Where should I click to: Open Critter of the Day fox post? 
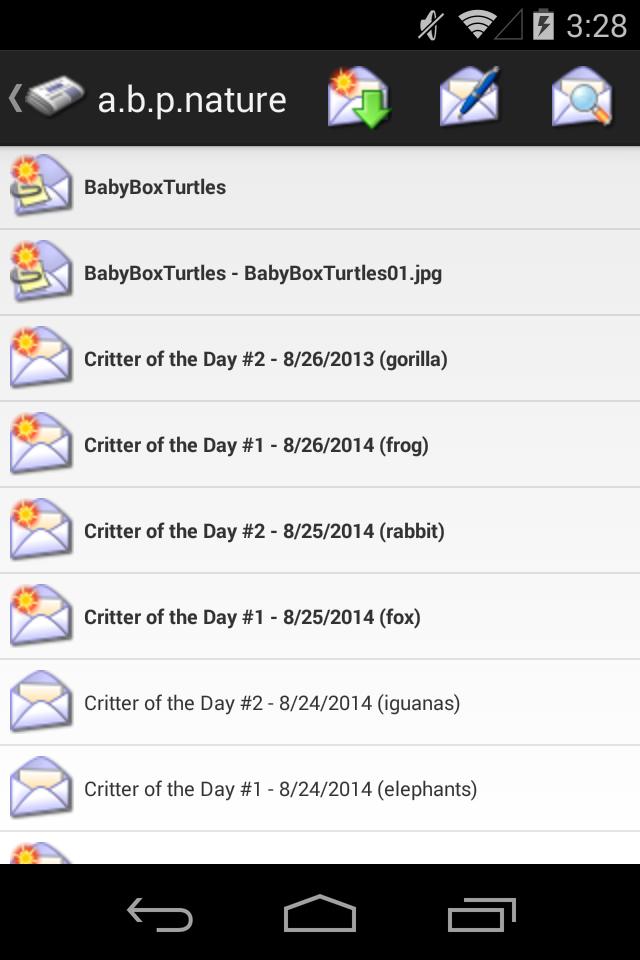click(x=320, y=617)
